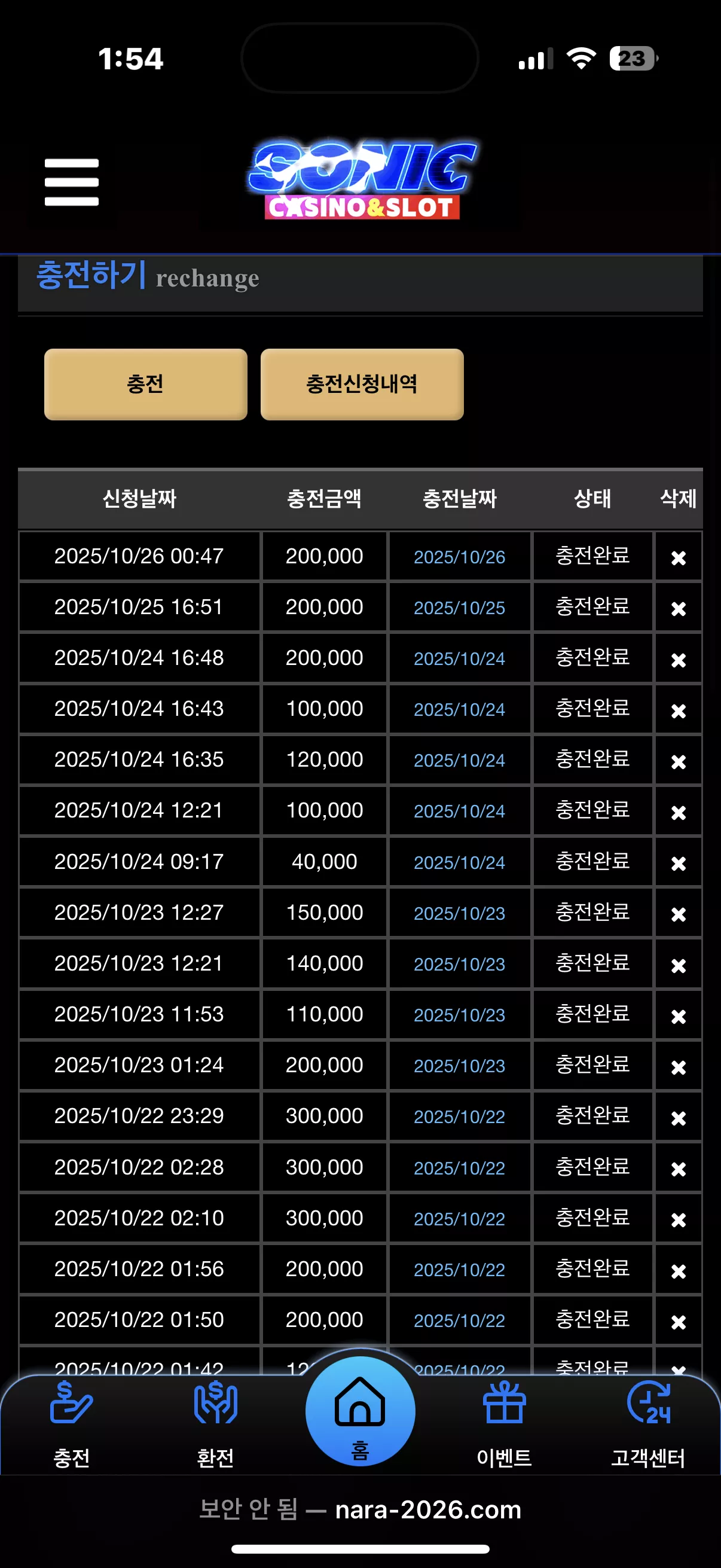This screenshot has width=721, height=1568.
Task: Delete the 2025/10/26 00:47 recharge entry
Action: [x=679, y=557]
